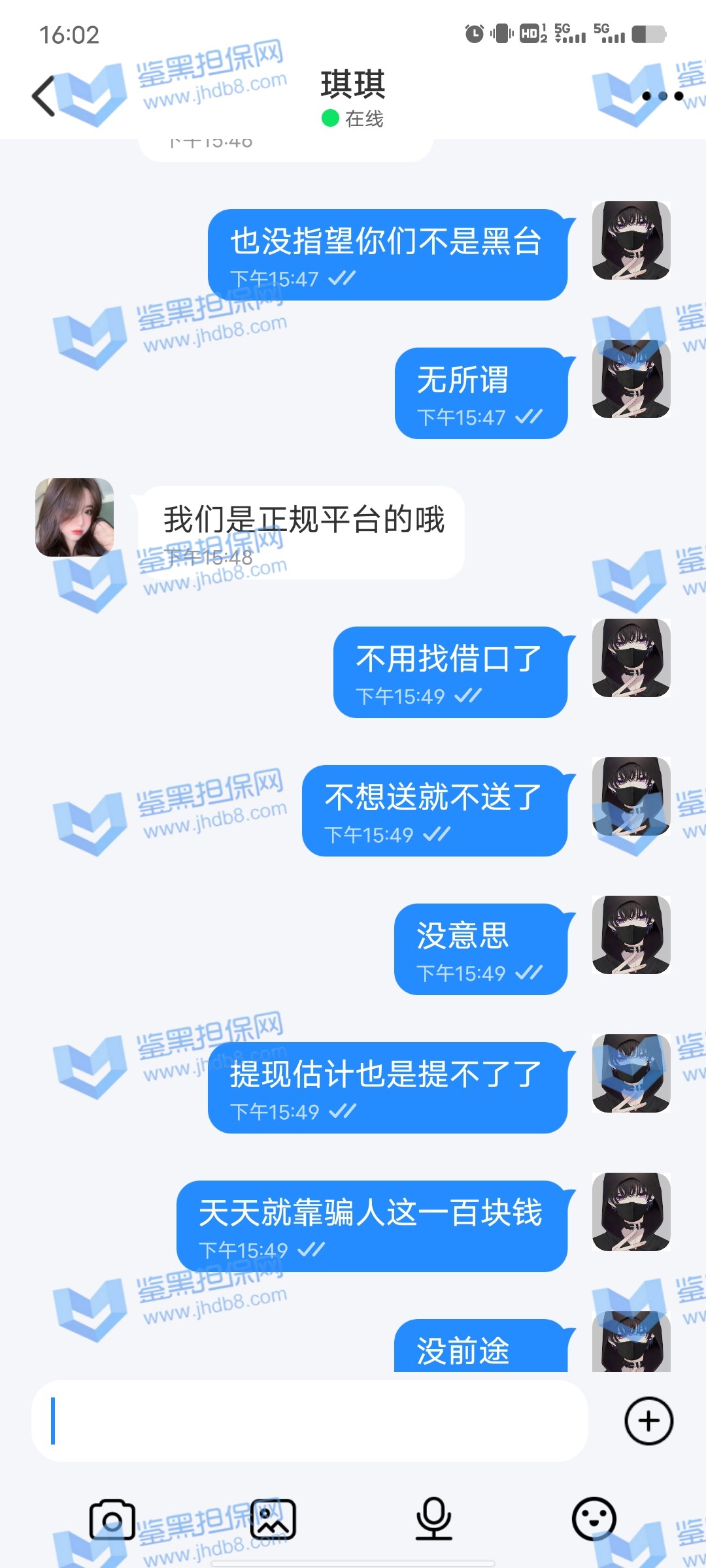Open the camera to take a photo

tap(112, 1520)
